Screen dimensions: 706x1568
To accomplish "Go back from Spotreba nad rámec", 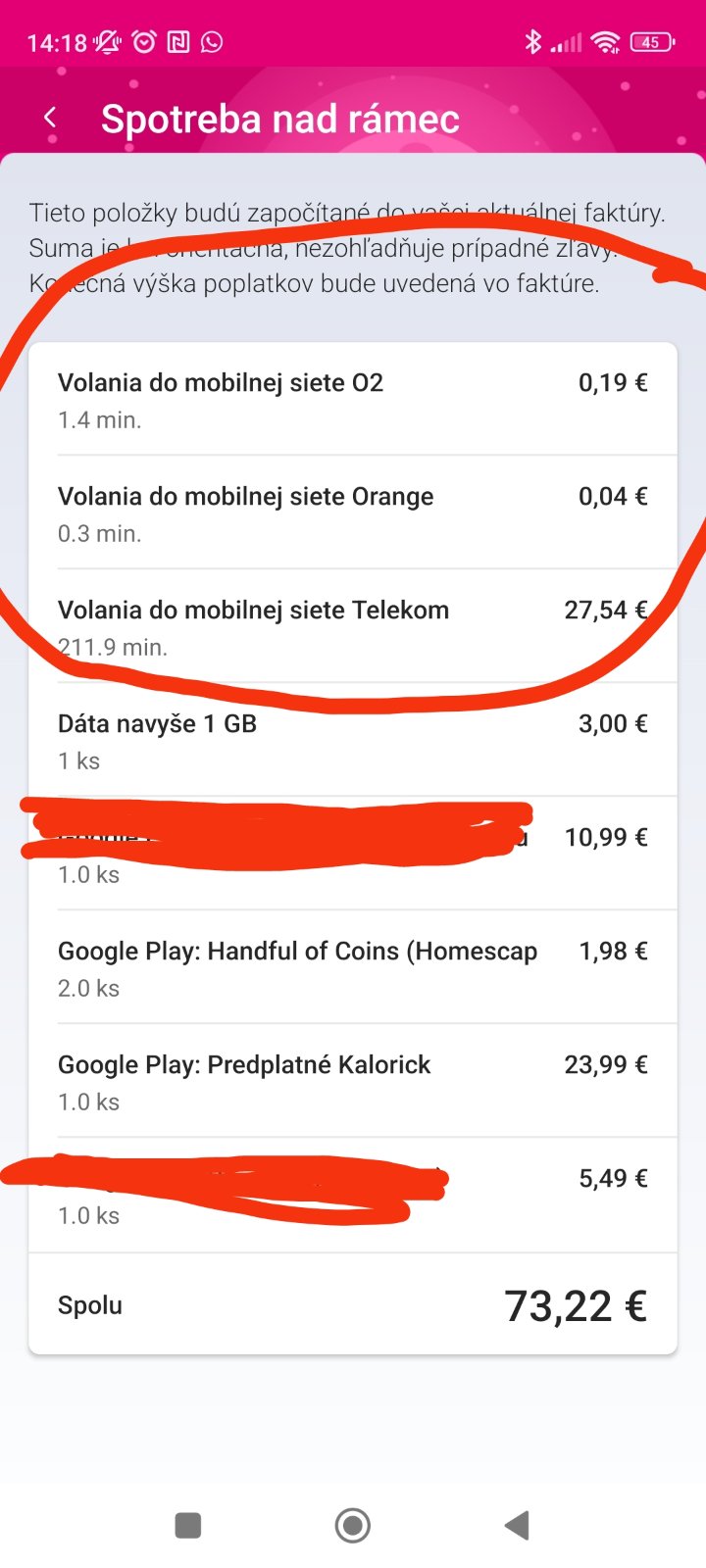I will [51, 119].
